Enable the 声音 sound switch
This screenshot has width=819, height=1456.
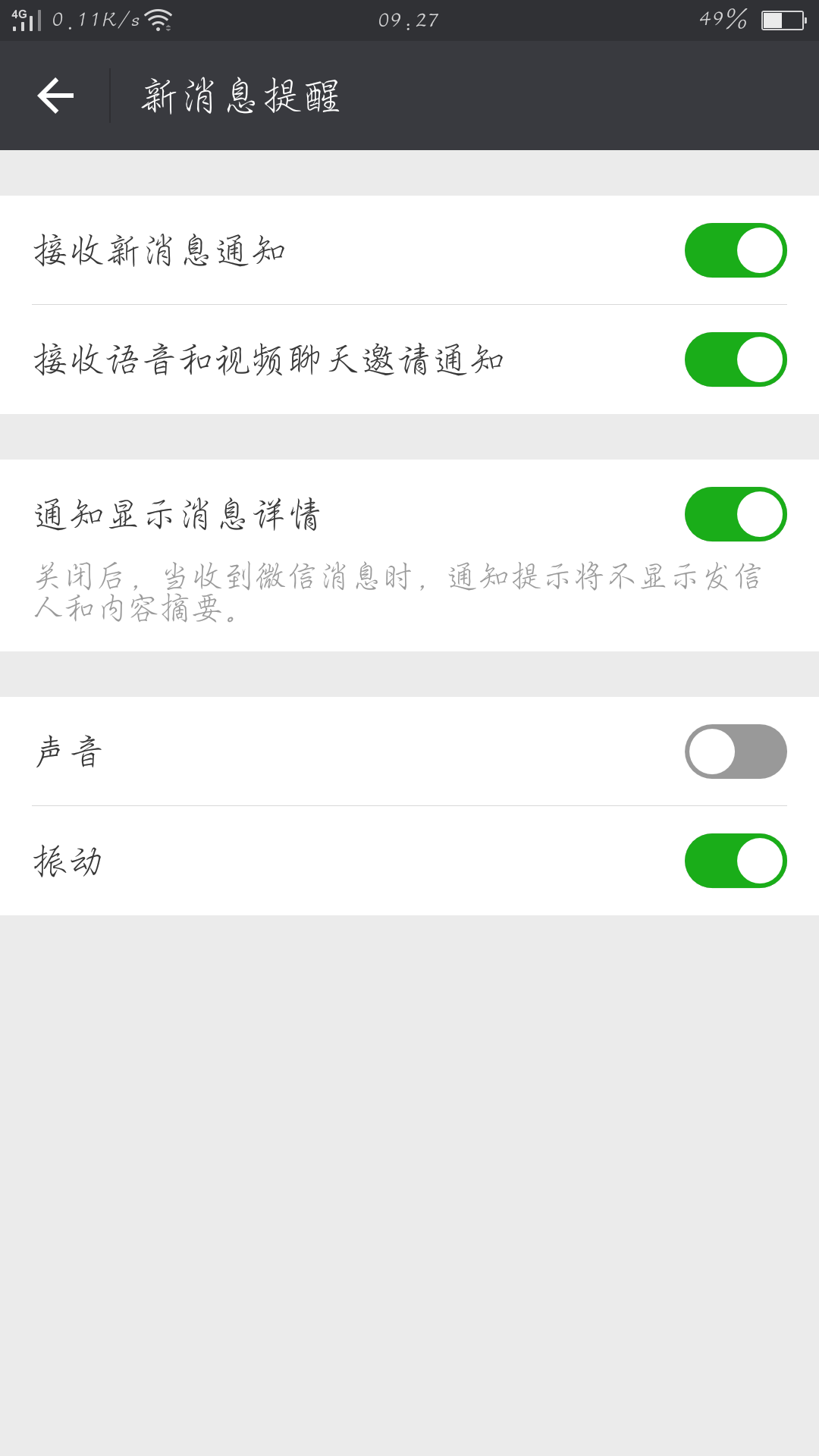[x=735, y=749]
